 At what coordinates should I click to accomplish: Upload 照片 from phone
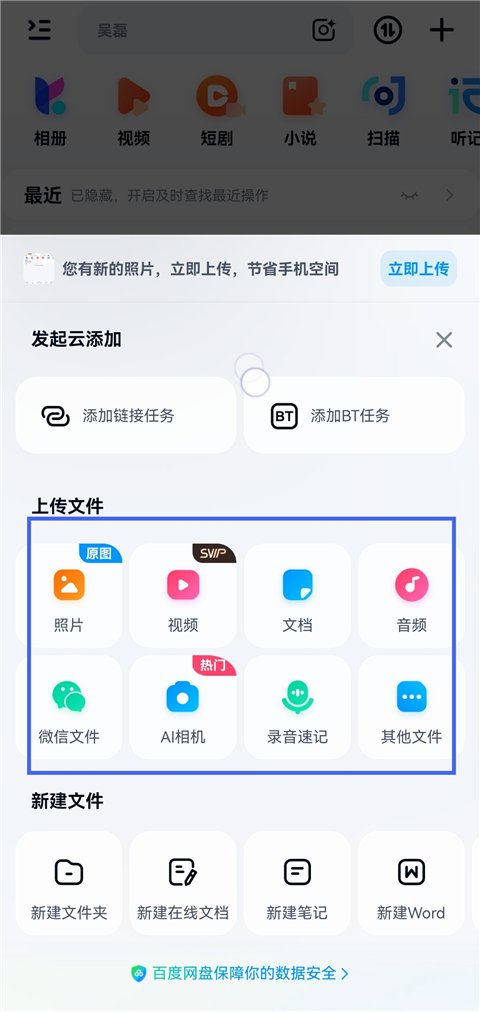pos(69,596)
